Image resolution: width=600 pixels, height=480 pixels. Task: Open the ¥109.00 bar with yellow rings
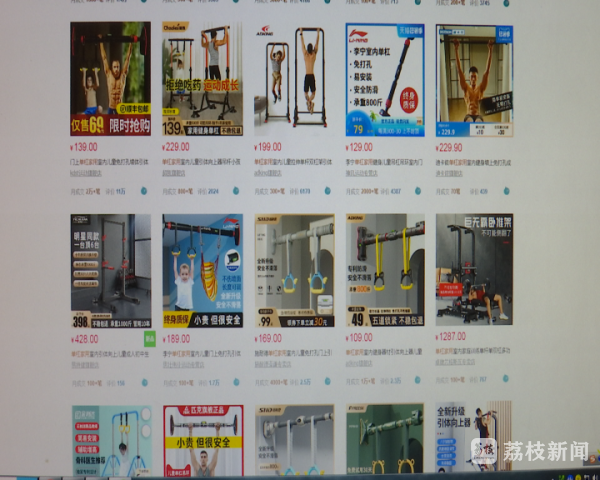385,270
